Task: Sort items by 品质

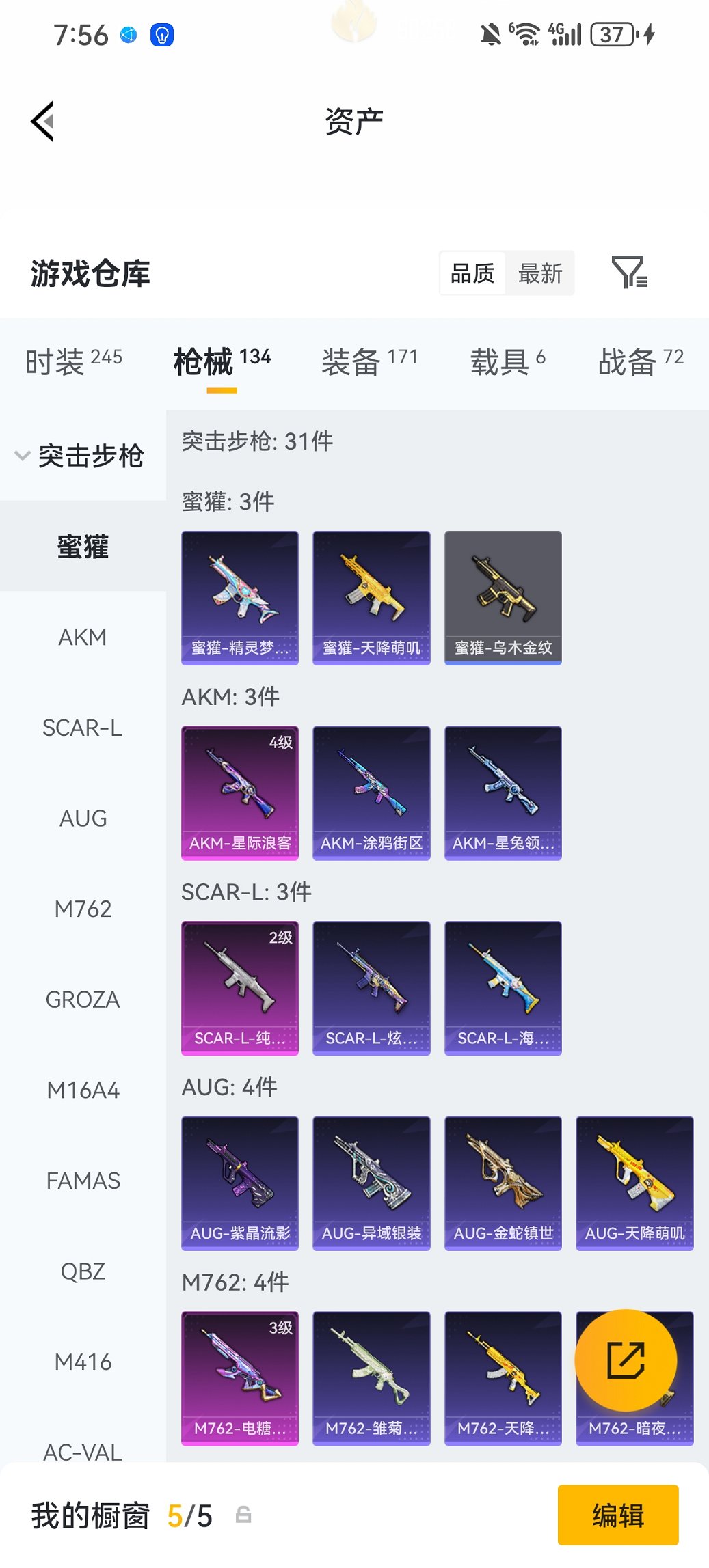Action: [472, 273]
